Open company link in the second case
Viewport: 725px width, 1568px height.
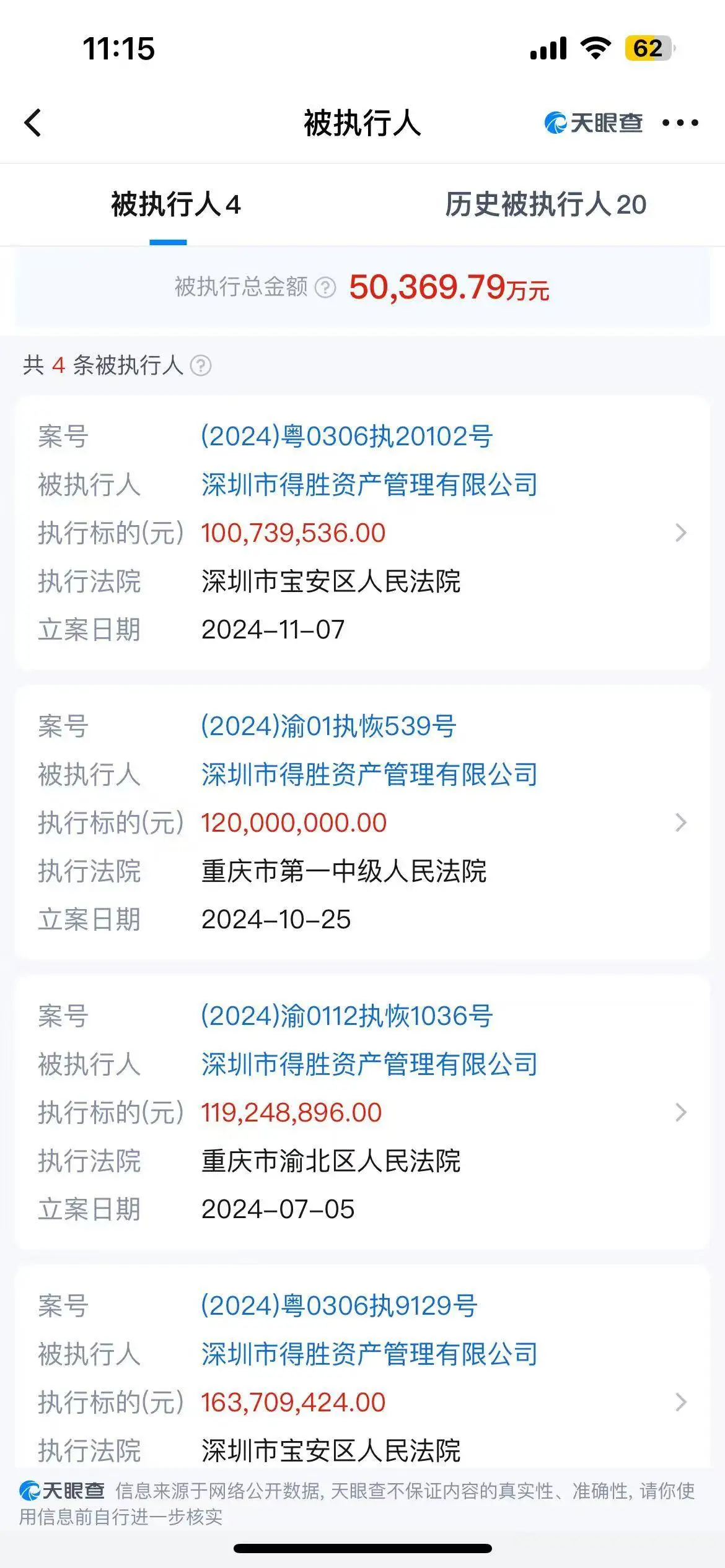(x=368, y=773)
